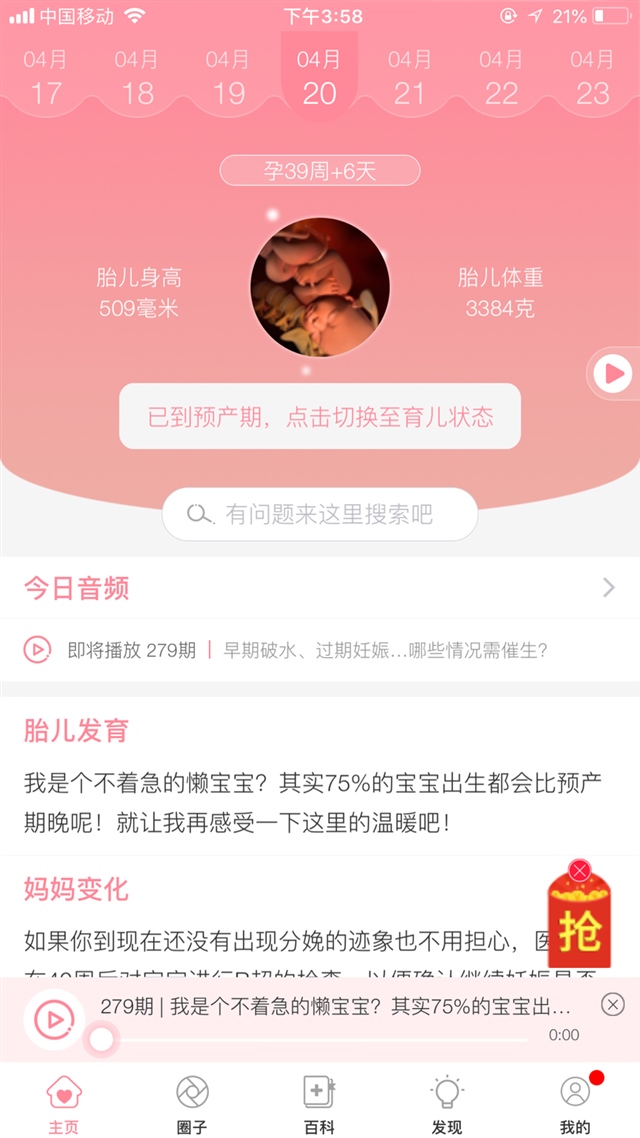This screenshot has height=1138, width=640.
Task: Close the red envelope 抢 popup
Action: tap(579, 870)
